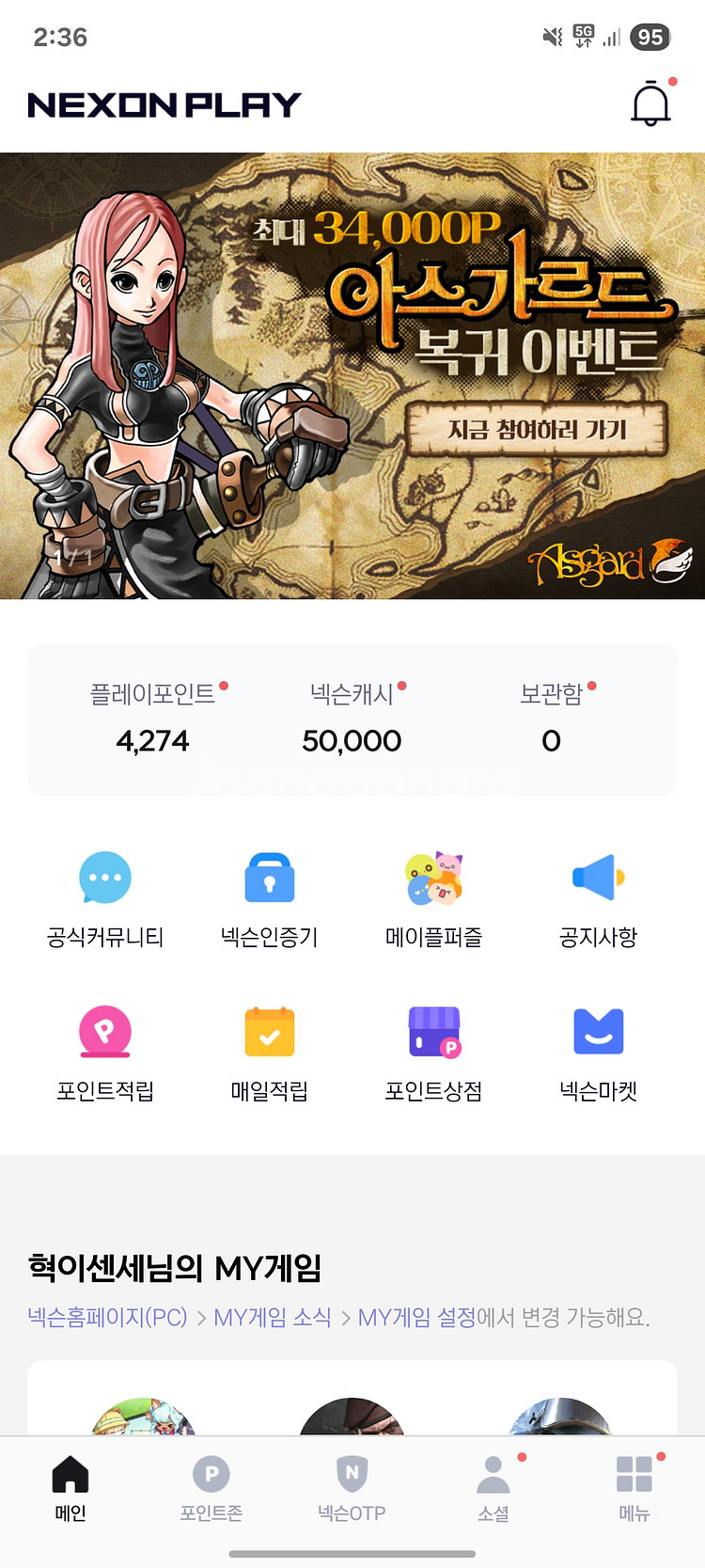
Task: View 공지사항 announcements
Action: pos(598,898)
